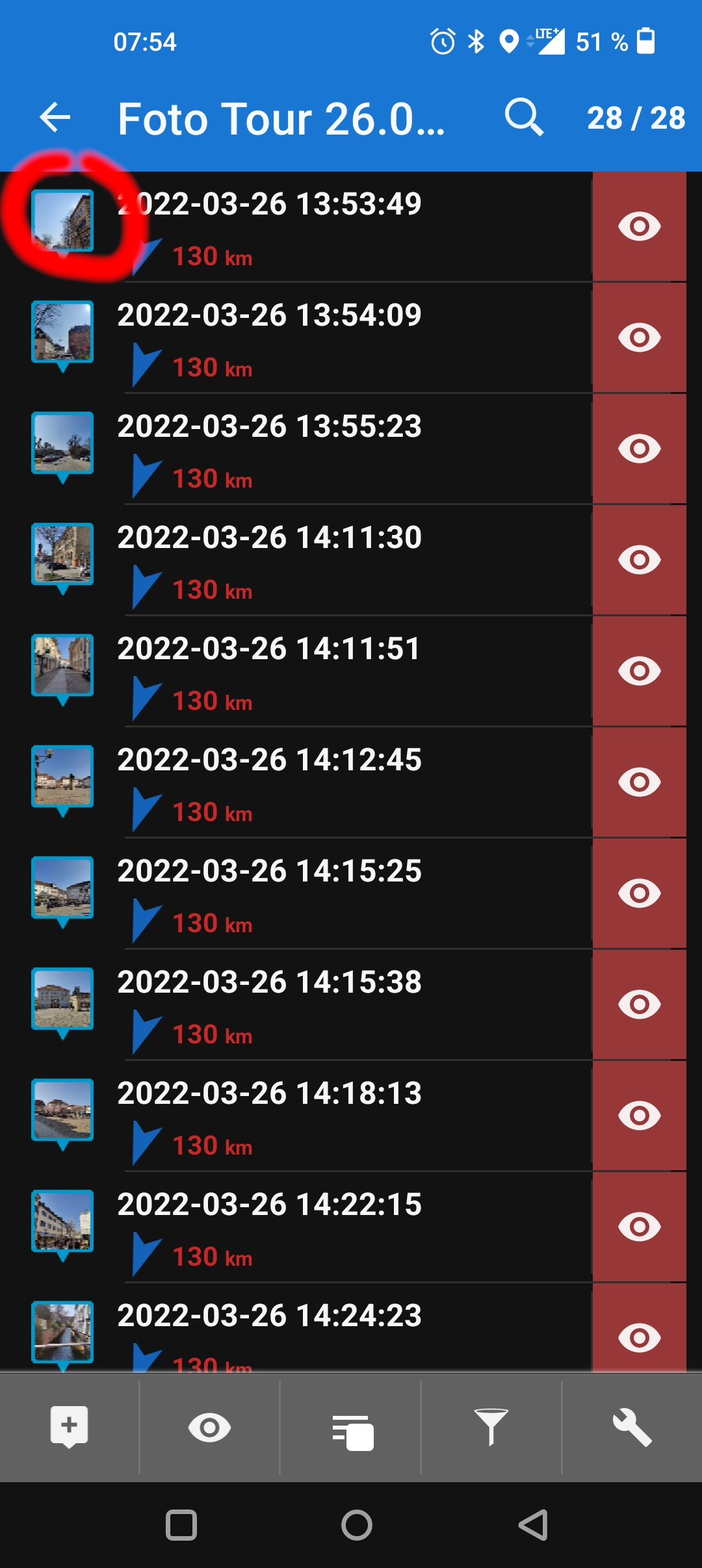Open the point recorded at 14:15:38
This screenshot has height=1568, width=702.
click(269, 982)
